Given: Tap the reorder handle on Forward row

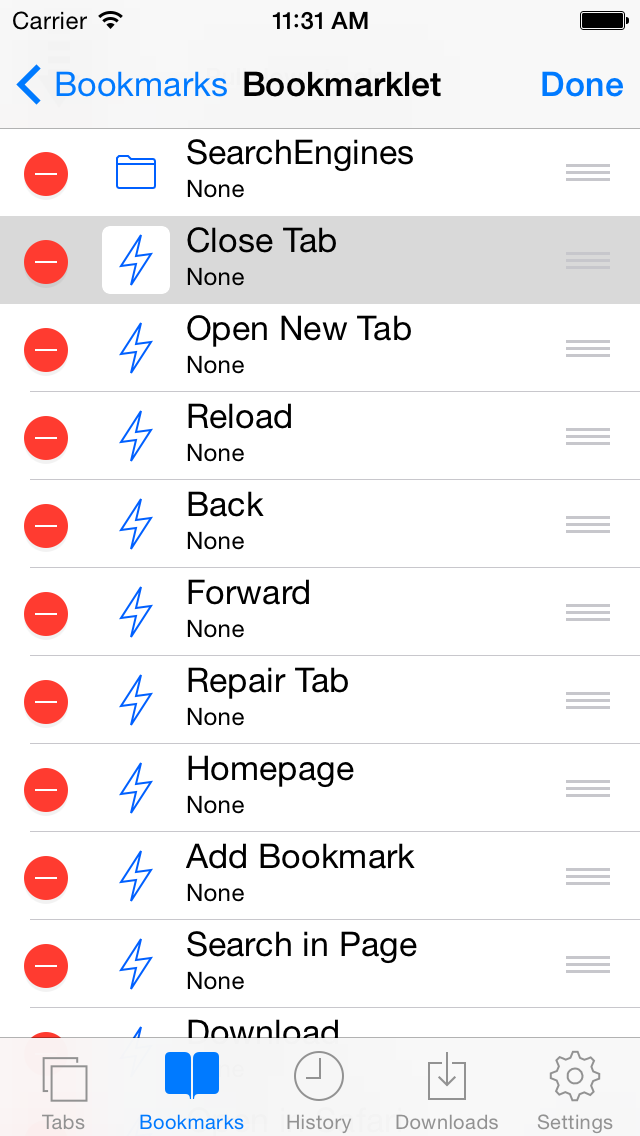Looking at the screenshot, I should [x=588, y=613].
